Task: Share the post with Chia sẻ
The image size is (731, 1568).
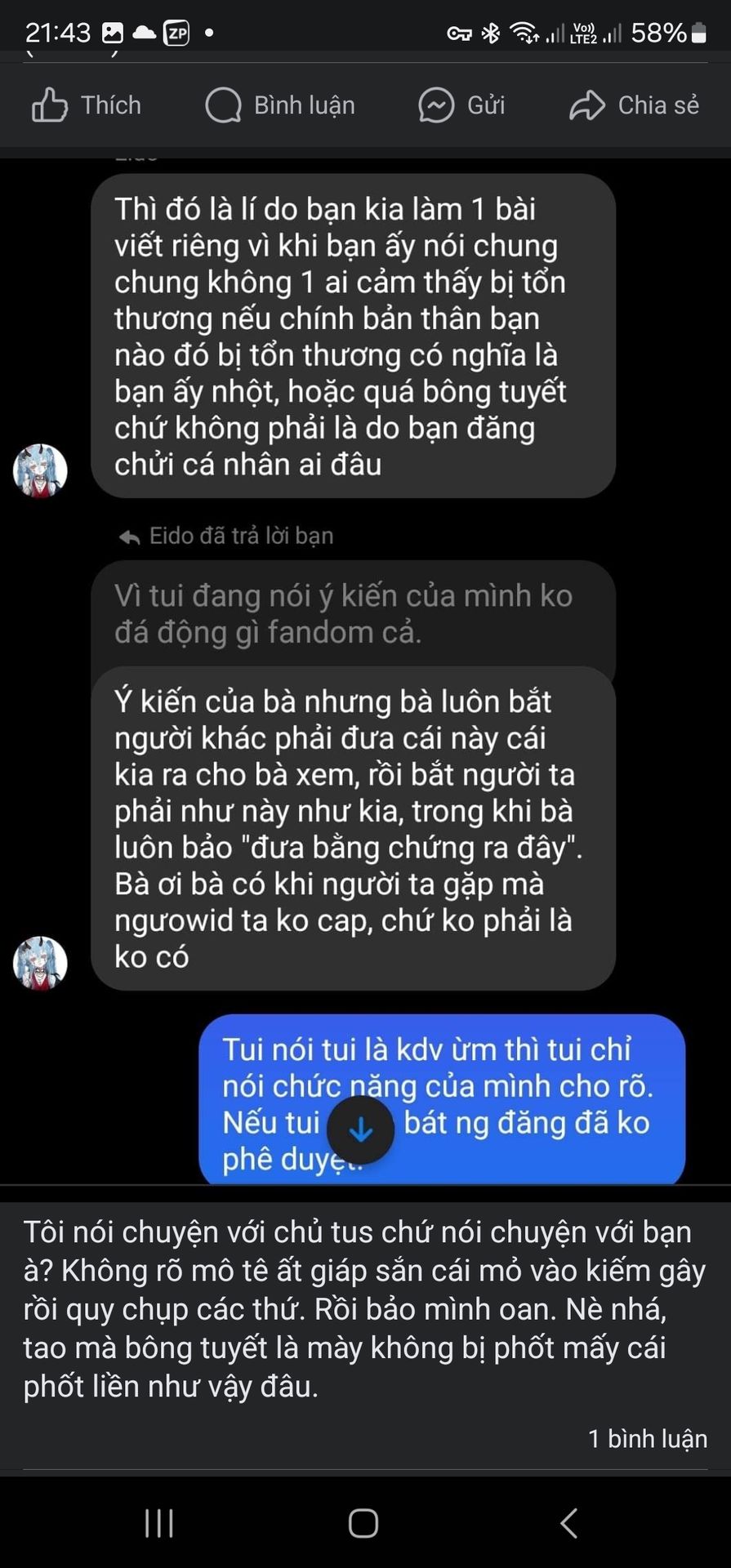Action: [x=634, y=105]
